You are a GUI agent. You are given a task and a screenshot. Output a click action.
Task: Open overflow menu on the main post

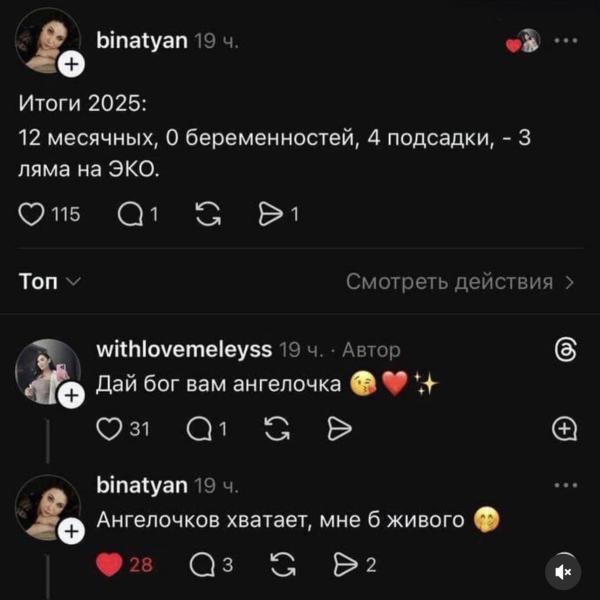(x=566, y=41)
